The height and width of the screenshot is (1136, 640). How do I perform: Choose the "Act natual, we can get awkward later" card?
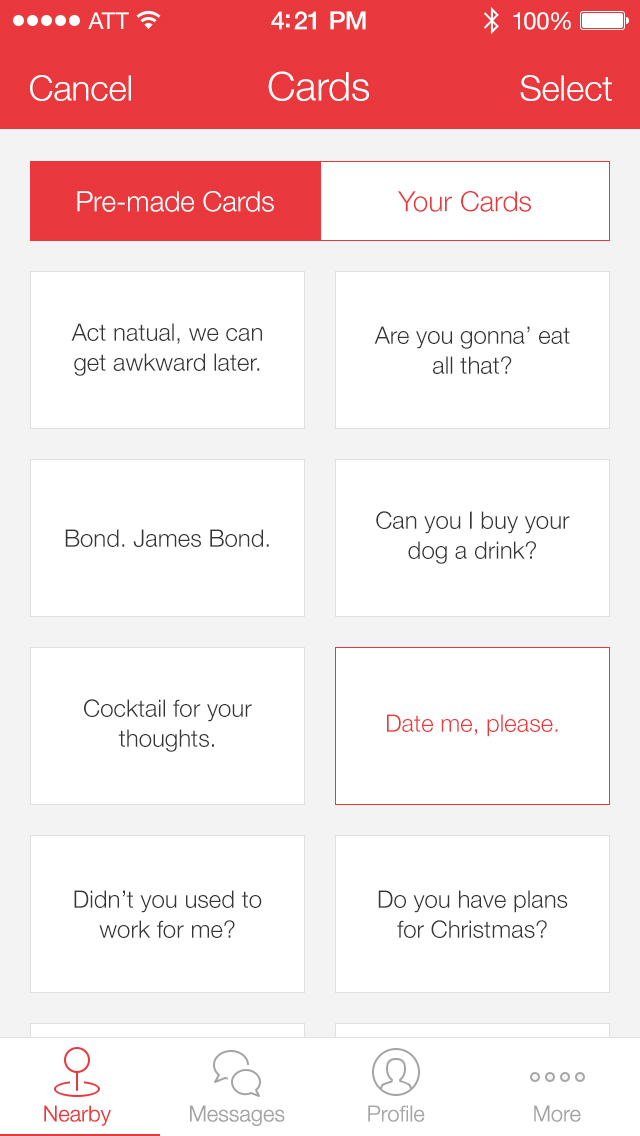pos(167,350)
